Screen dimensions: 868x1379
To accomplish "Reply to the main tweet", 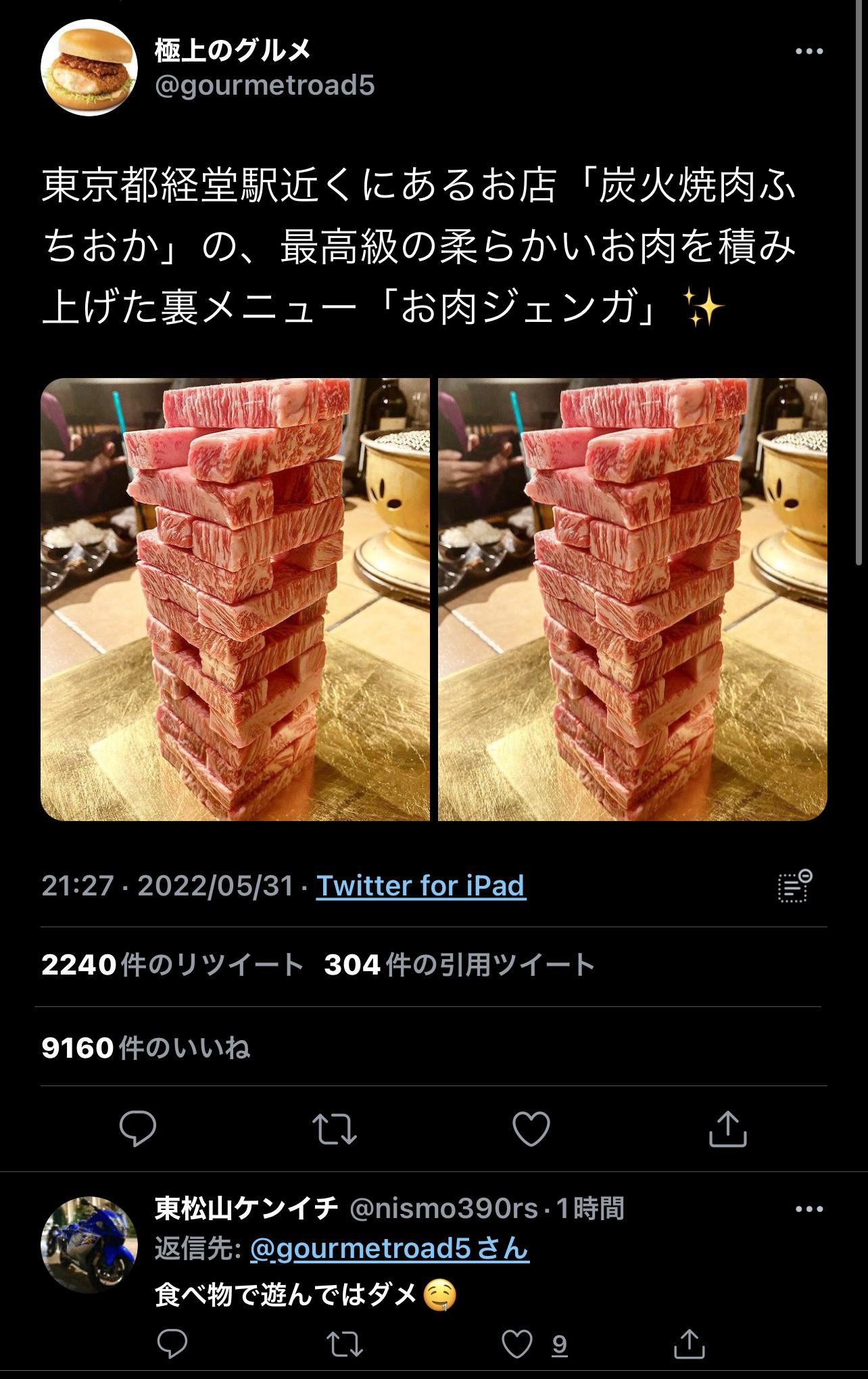I will tap(138, 1128).
